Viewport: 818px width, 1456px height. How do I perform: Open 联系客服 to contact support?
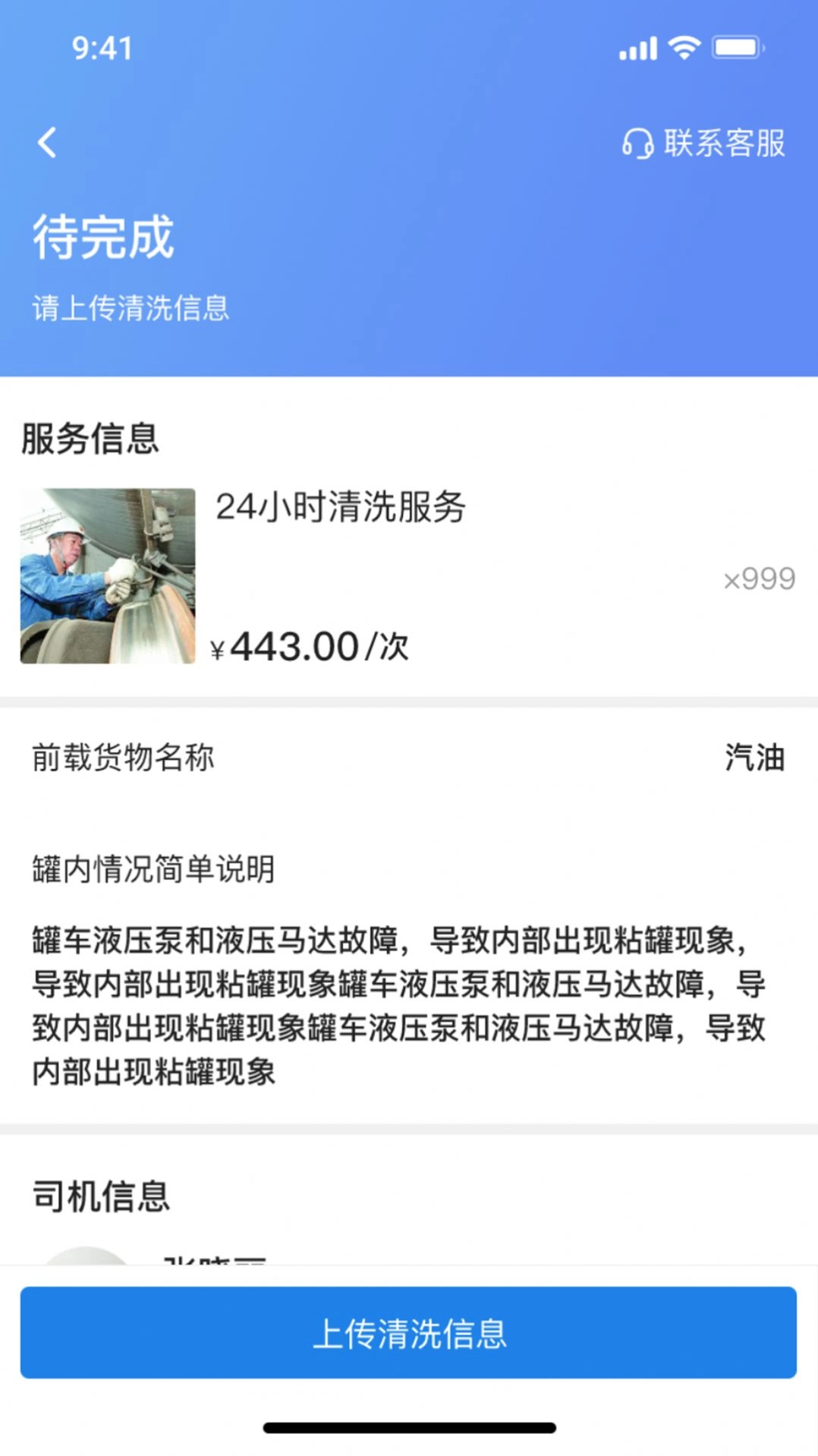click(x=722, y=143)
